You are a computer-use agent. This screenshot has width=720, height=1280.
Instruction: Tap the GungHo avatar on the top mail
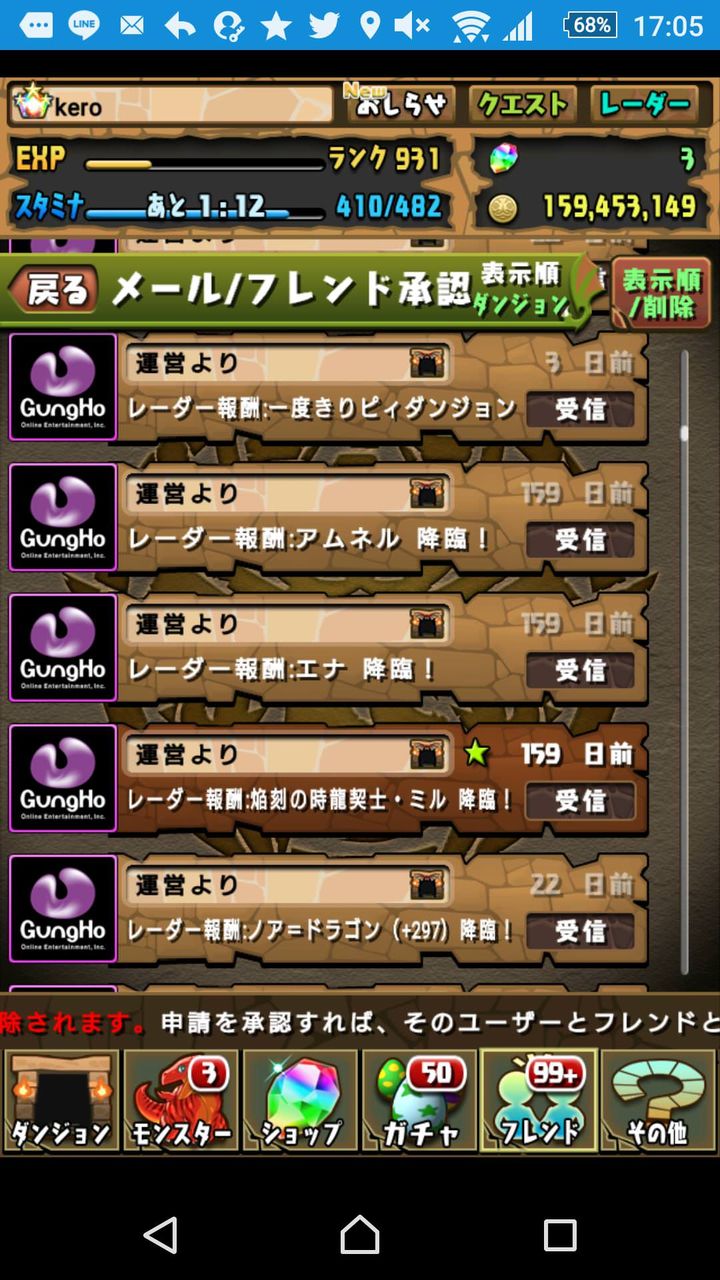tap(62, 387)
